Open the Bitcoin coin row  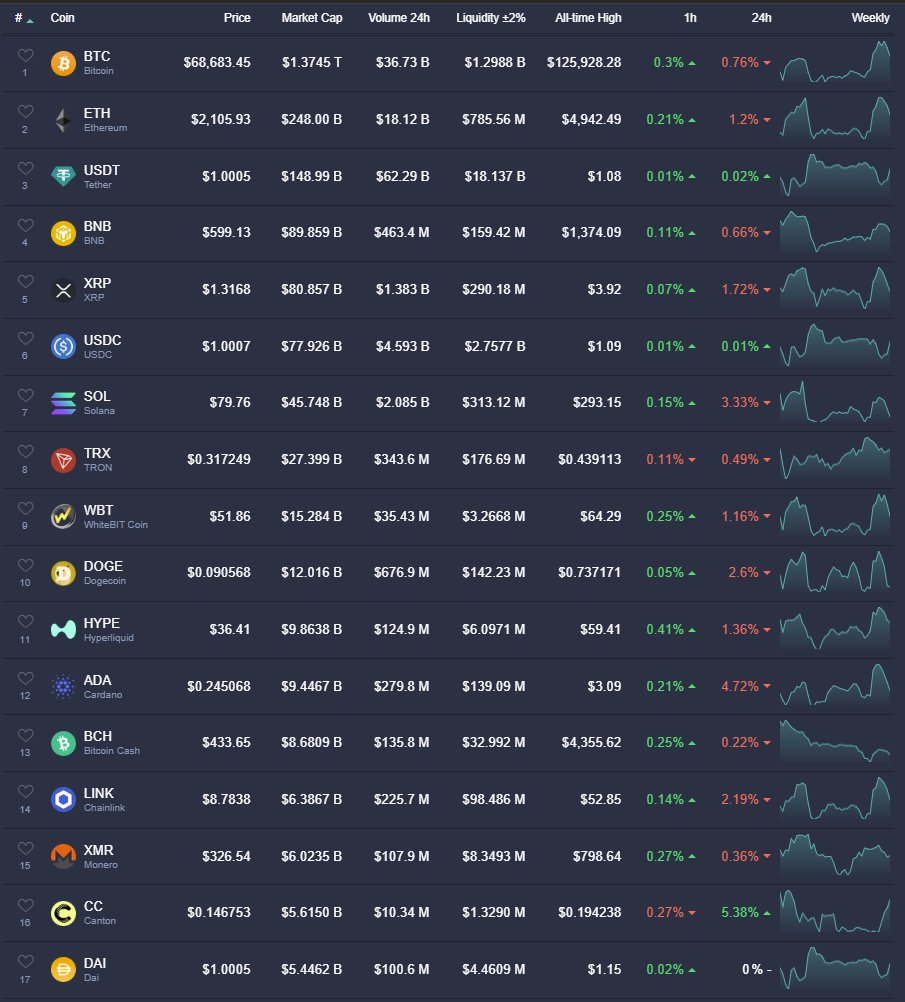click(x=97, y=63)
